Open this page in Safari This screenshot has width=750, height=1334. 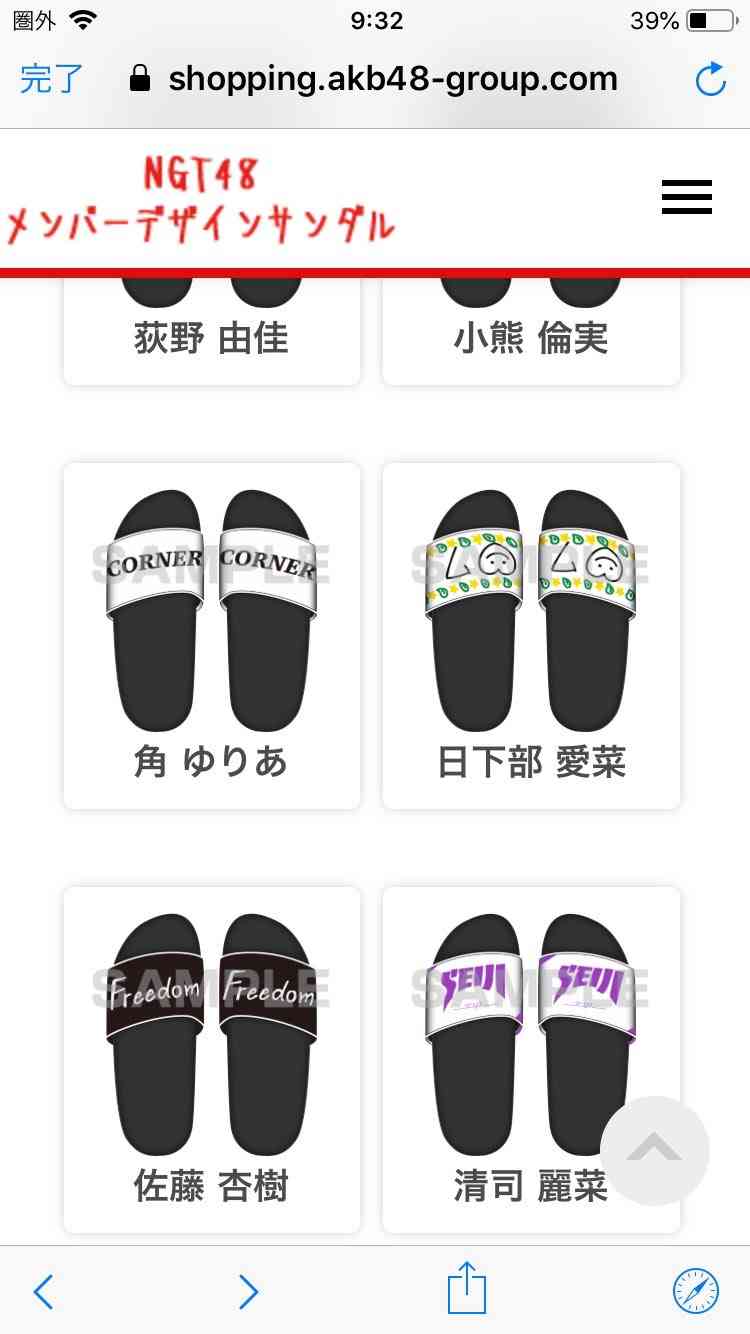[x=696, y=1290]
